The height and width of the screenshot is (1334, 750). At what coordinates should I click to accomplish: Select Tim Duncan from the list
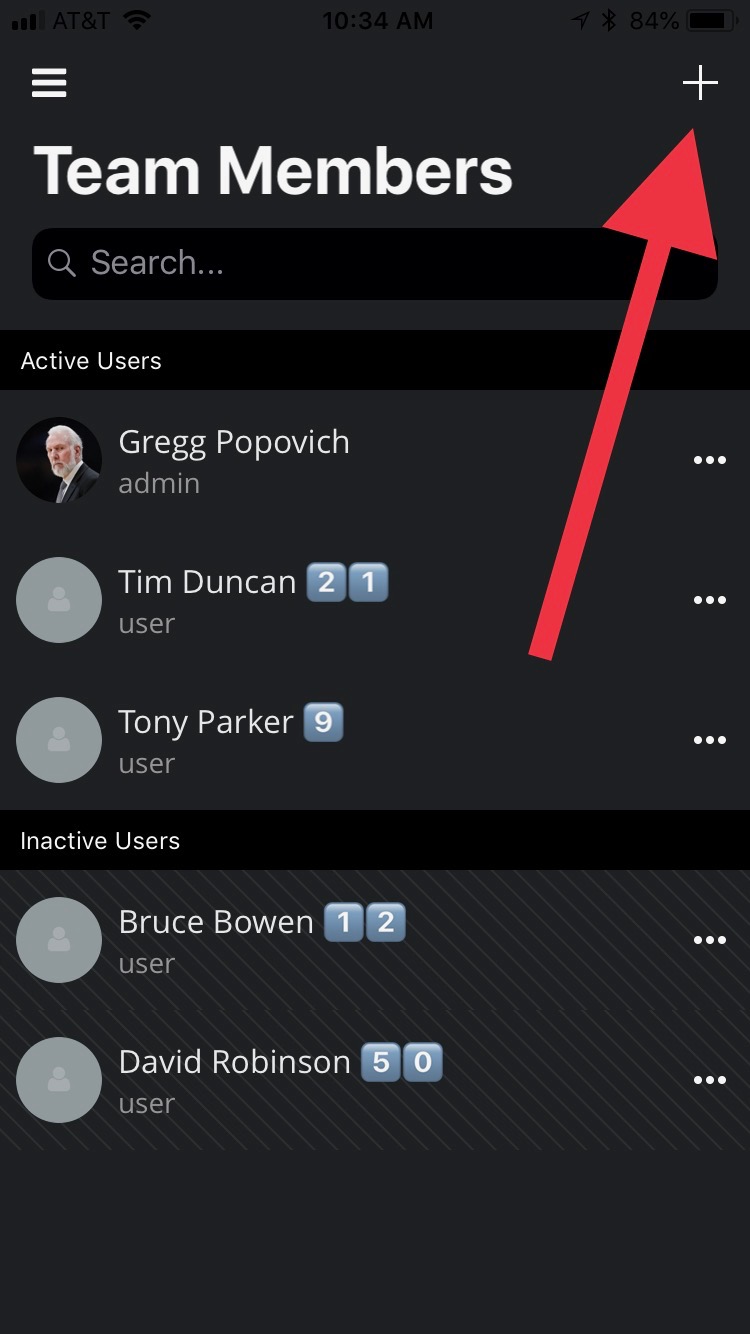coord(375,600)
